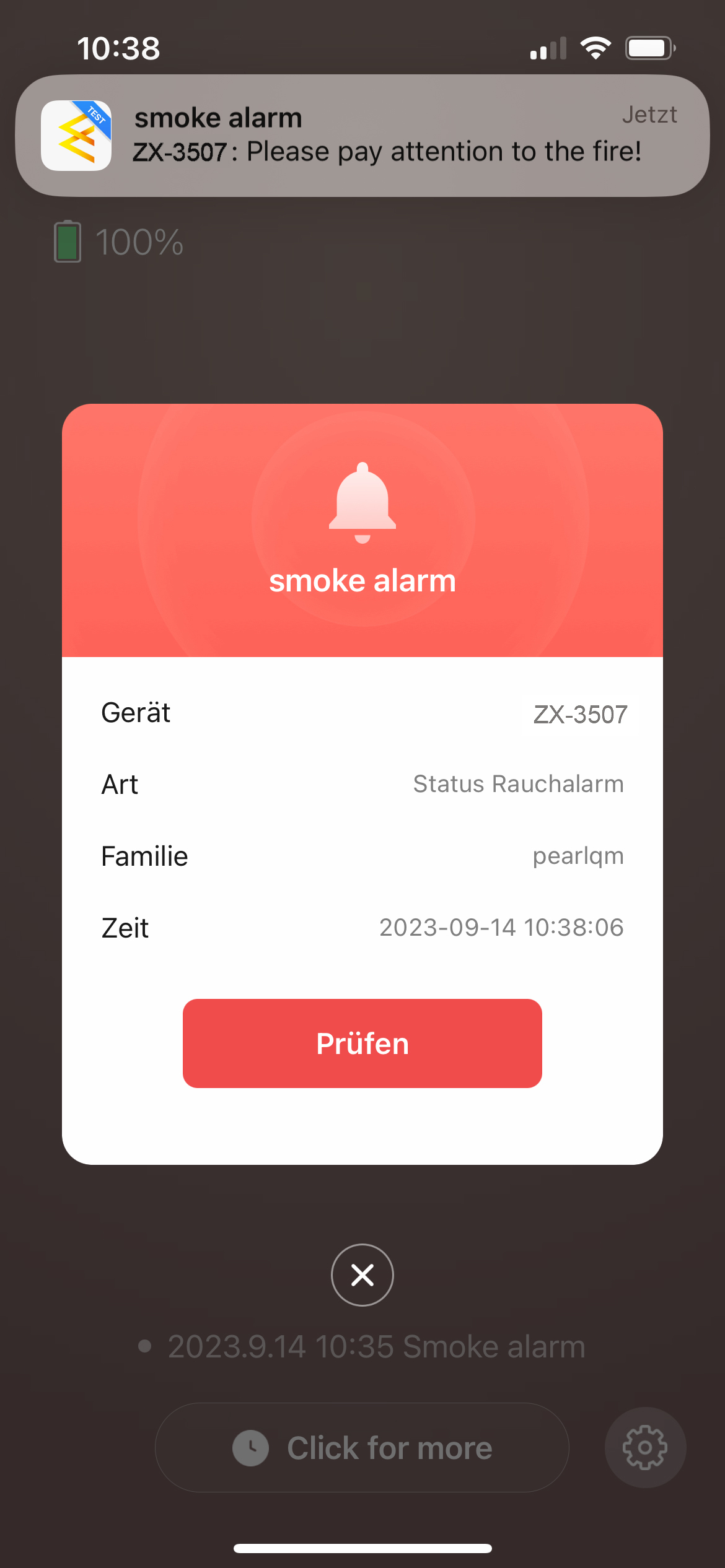
Task: Tap the Prüfen button
Action: (x=362, y=1043)
